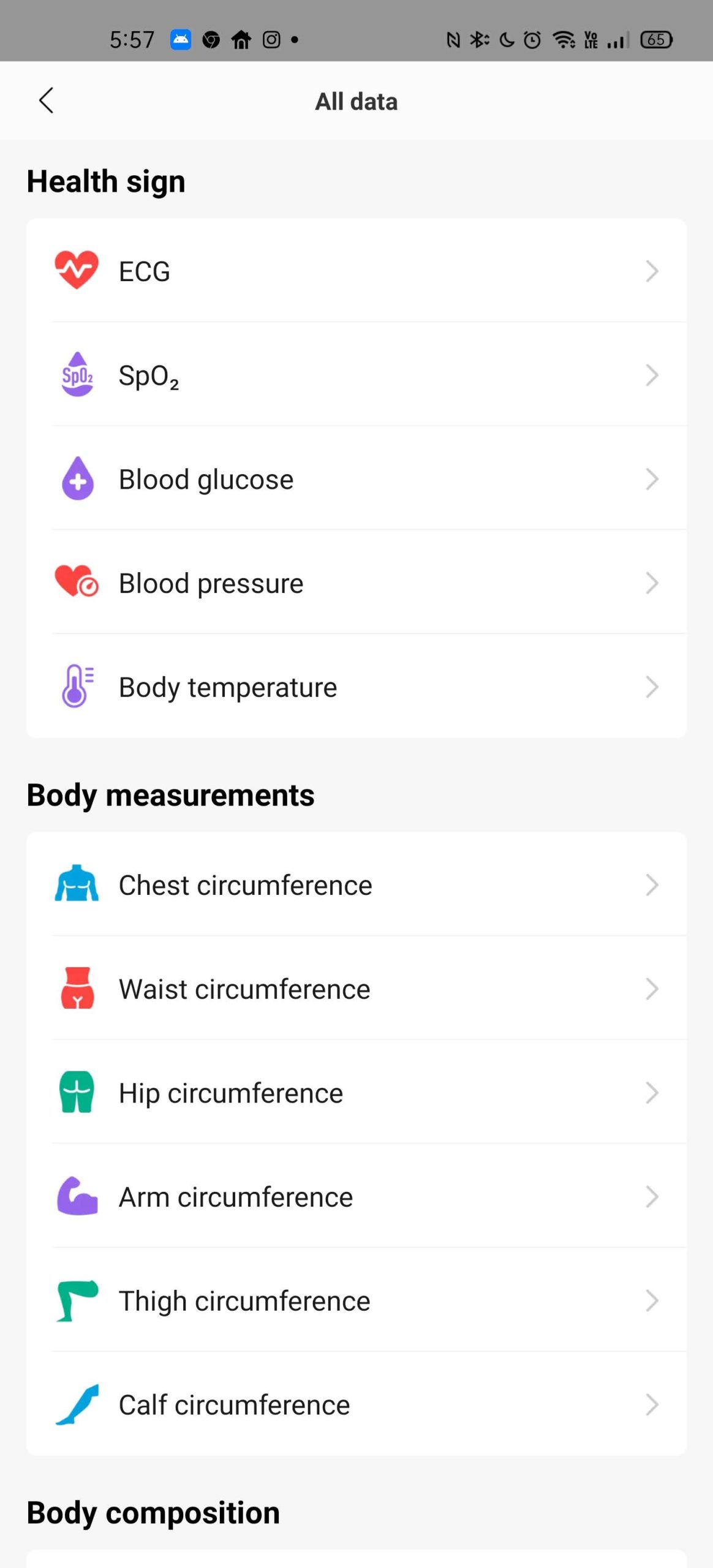Open Body temperature data
The image size is (713, 1568).
pyautogui.click(x=356, y=687)
